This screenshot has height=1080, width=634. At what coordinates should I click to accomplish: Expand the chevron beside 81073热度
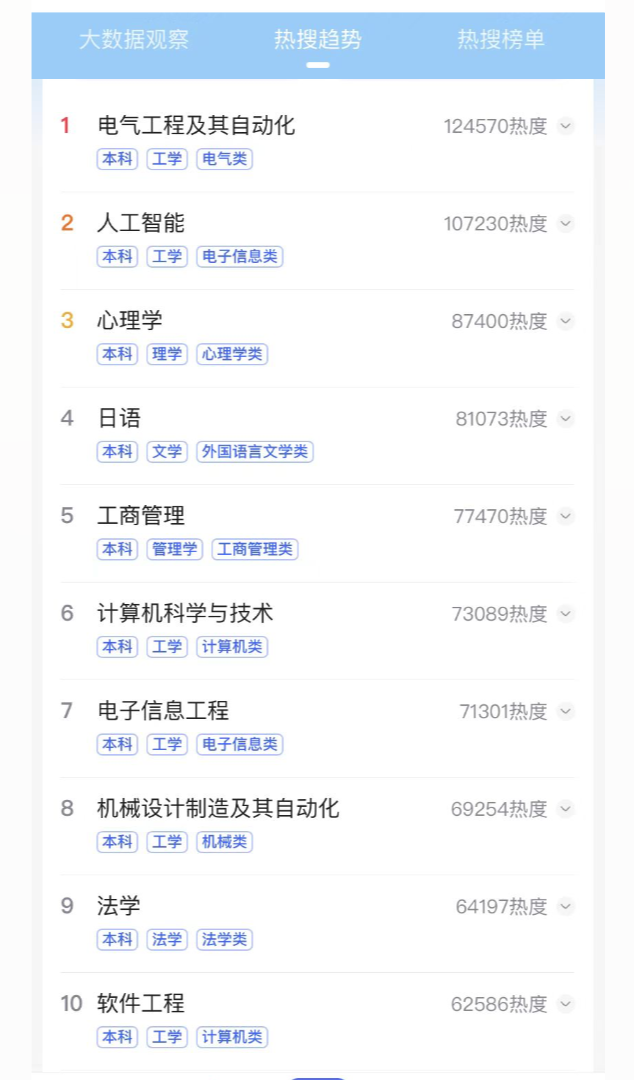click(x=566, y=418)
